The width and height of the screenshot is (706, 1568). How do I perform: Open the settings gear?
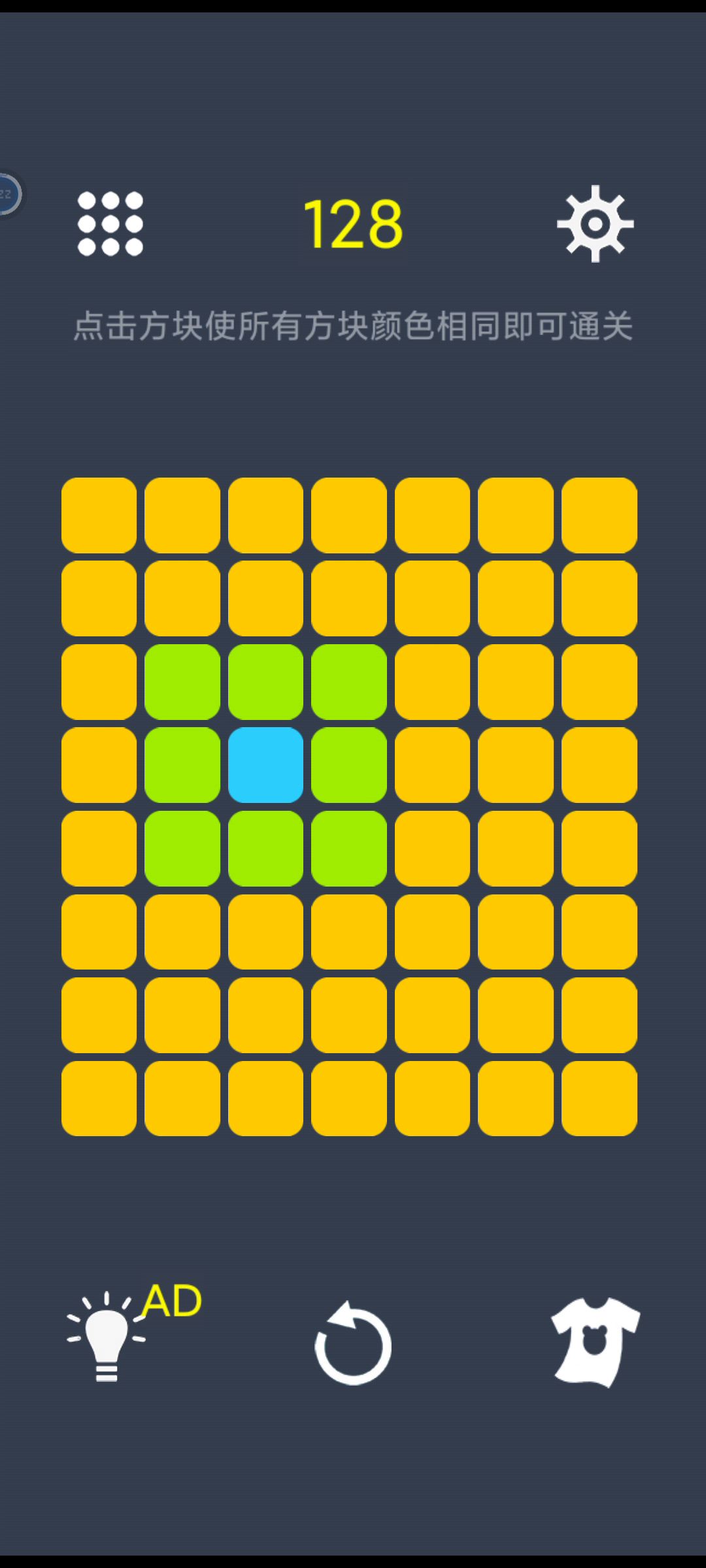click(595, 223)
